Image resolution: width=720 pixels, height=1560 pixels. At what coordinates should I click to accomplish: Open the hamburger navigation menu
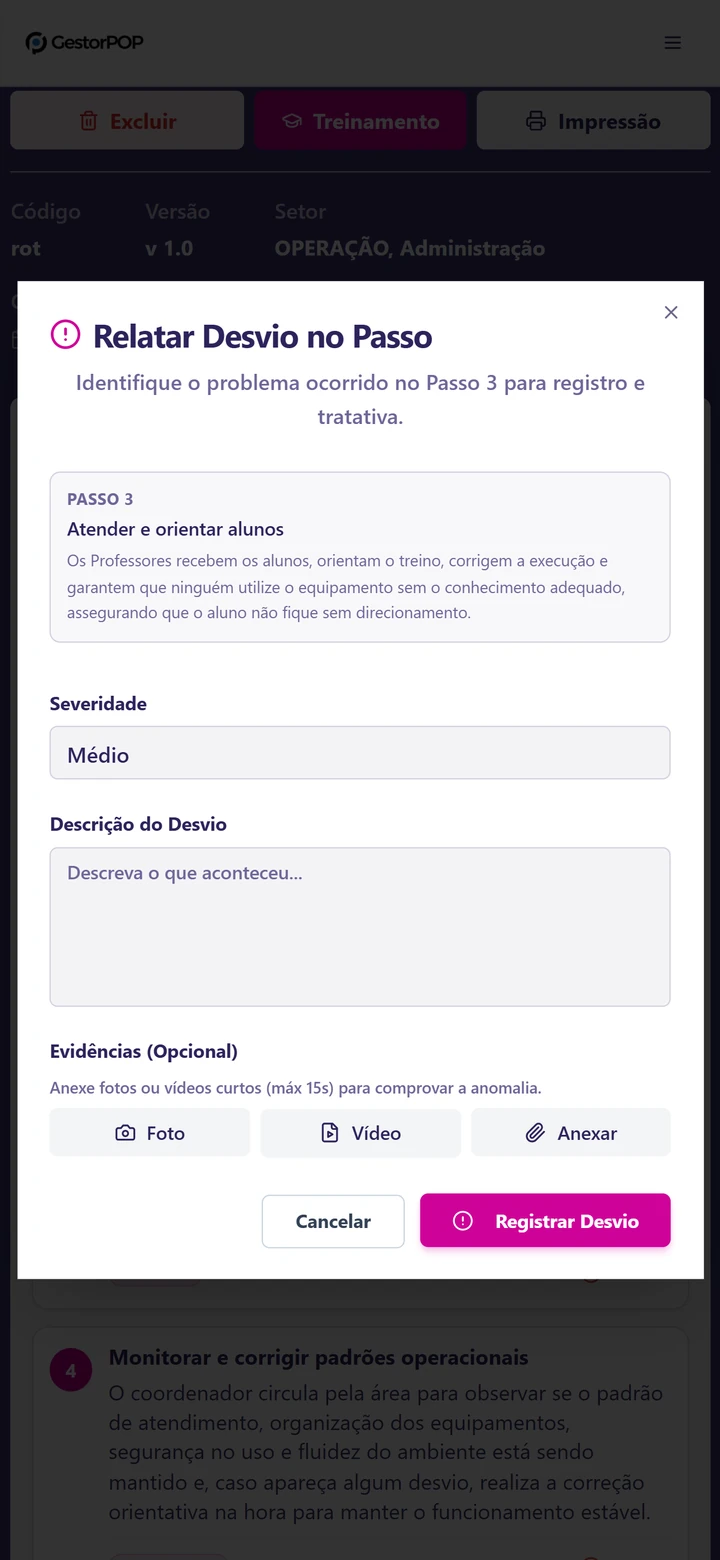pyautogui.click(x=673, y=42)
